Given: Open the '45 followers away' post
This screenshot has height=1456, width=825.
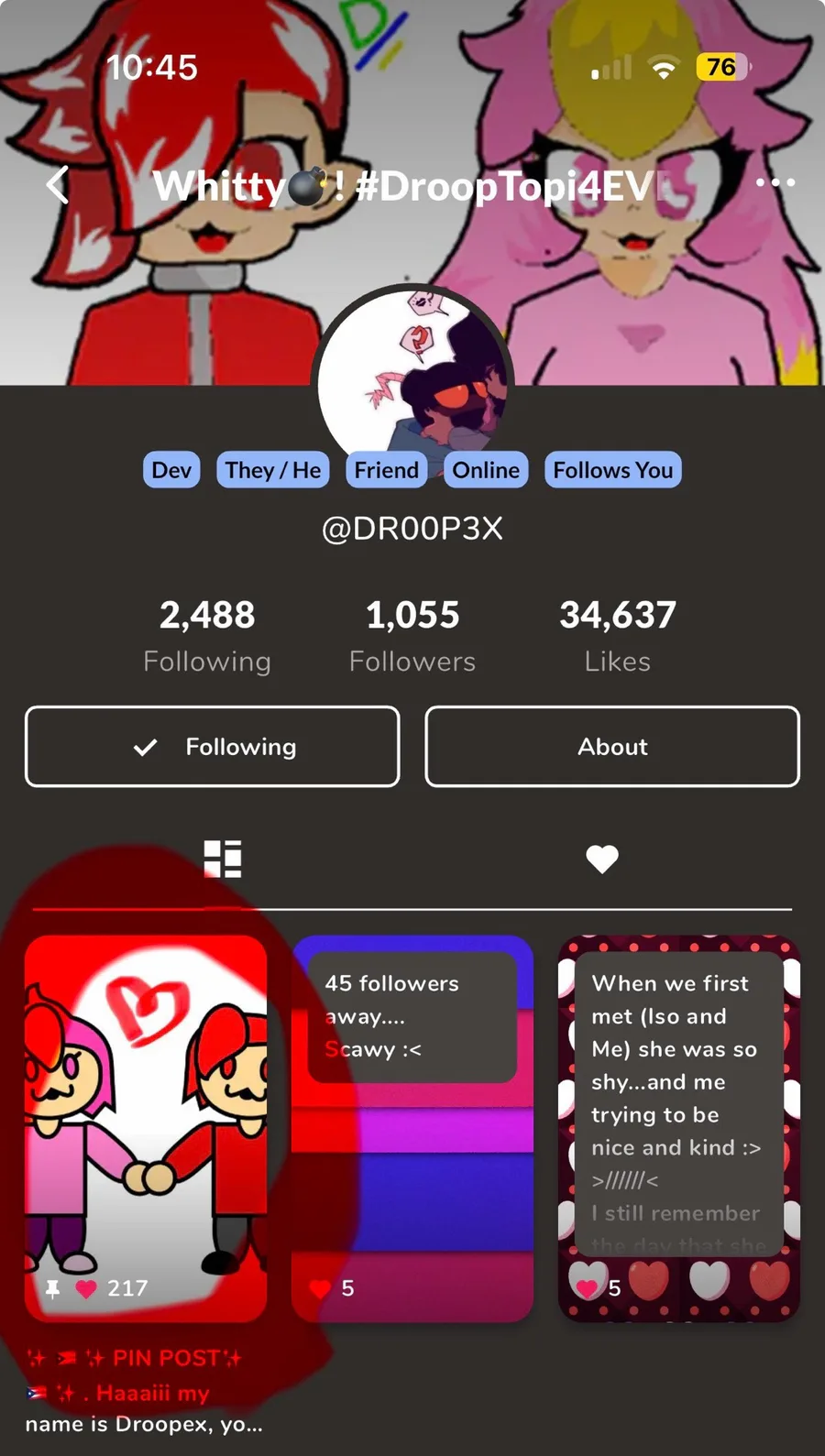Looking at the screenshot, I should coord(412,1127).
